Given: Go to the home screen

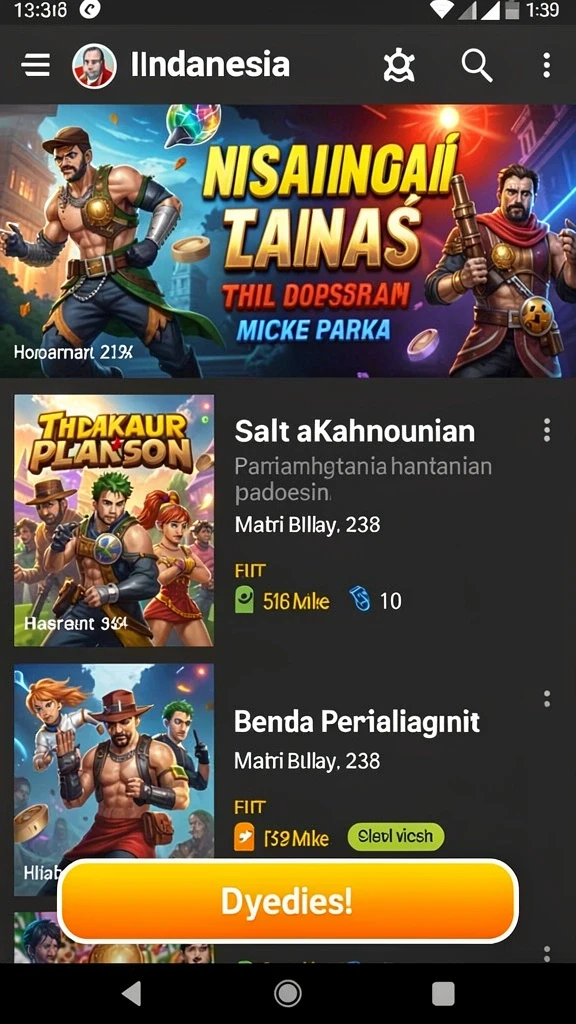Looking at the screenshot, I should coord(287,993).
